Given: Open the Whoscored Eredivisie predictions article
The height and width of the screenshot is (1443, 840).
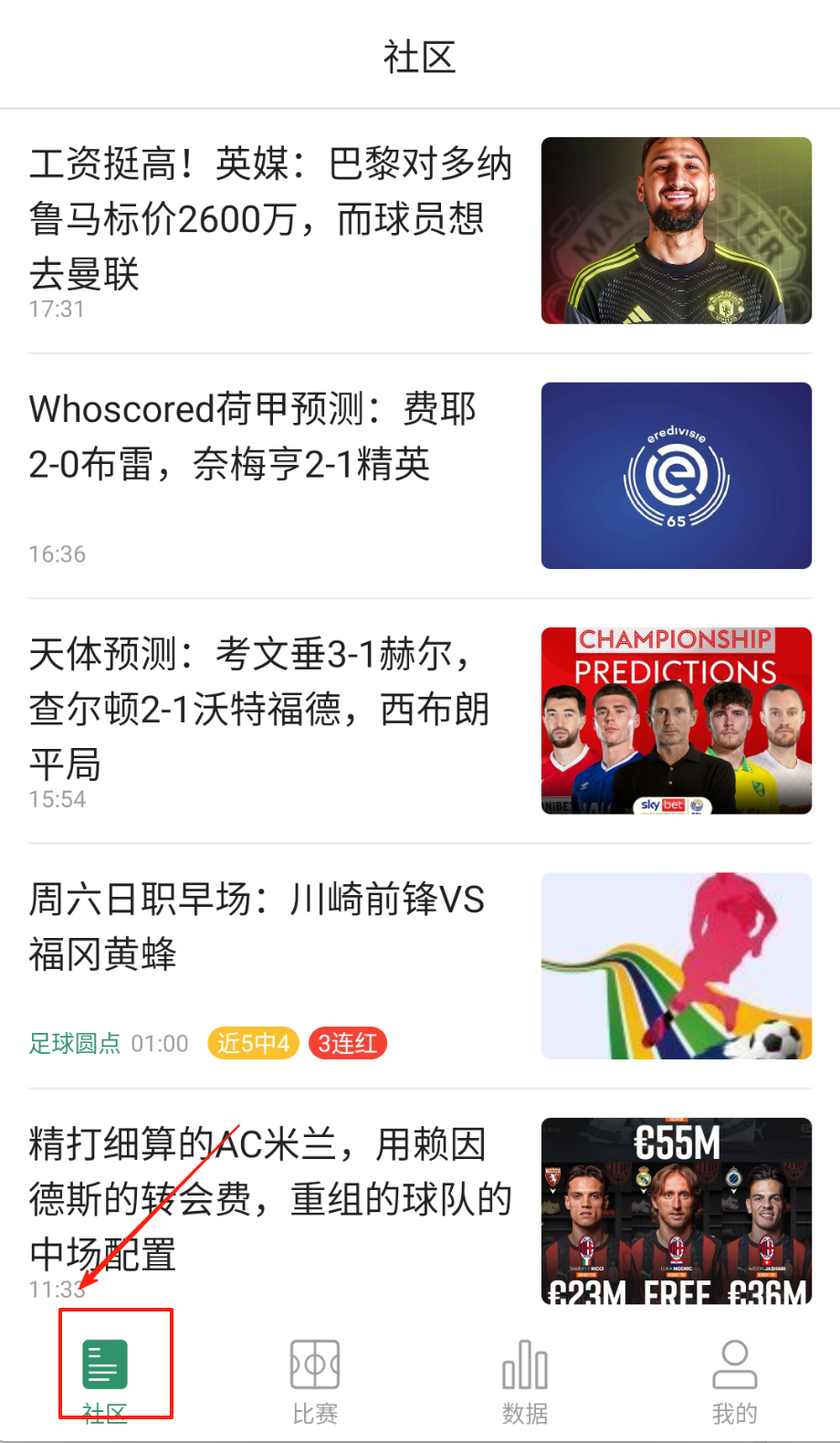Looking at the screenshot, I should (252, 437).
